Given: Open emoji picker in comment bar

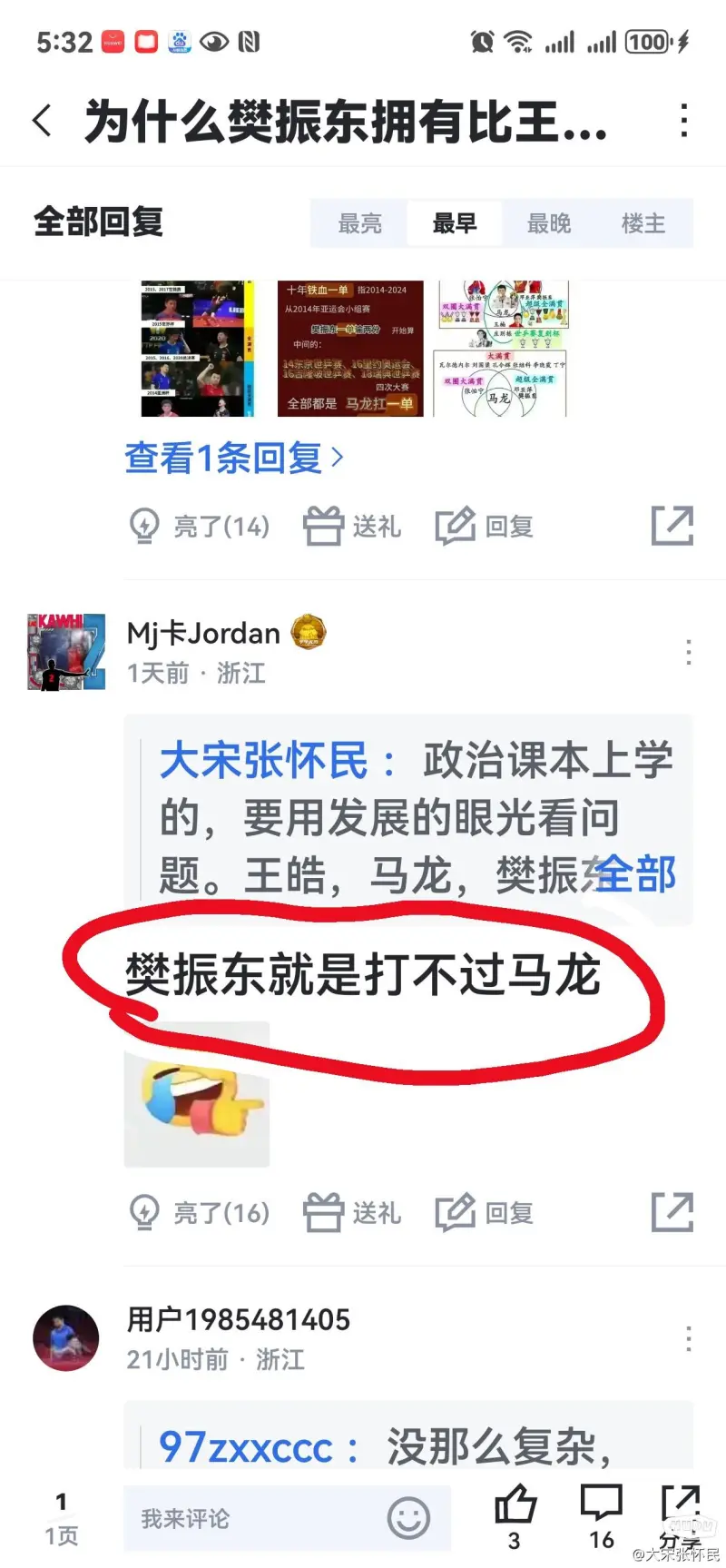Looking at the screenshot, I should click(x=408, y=1518).
